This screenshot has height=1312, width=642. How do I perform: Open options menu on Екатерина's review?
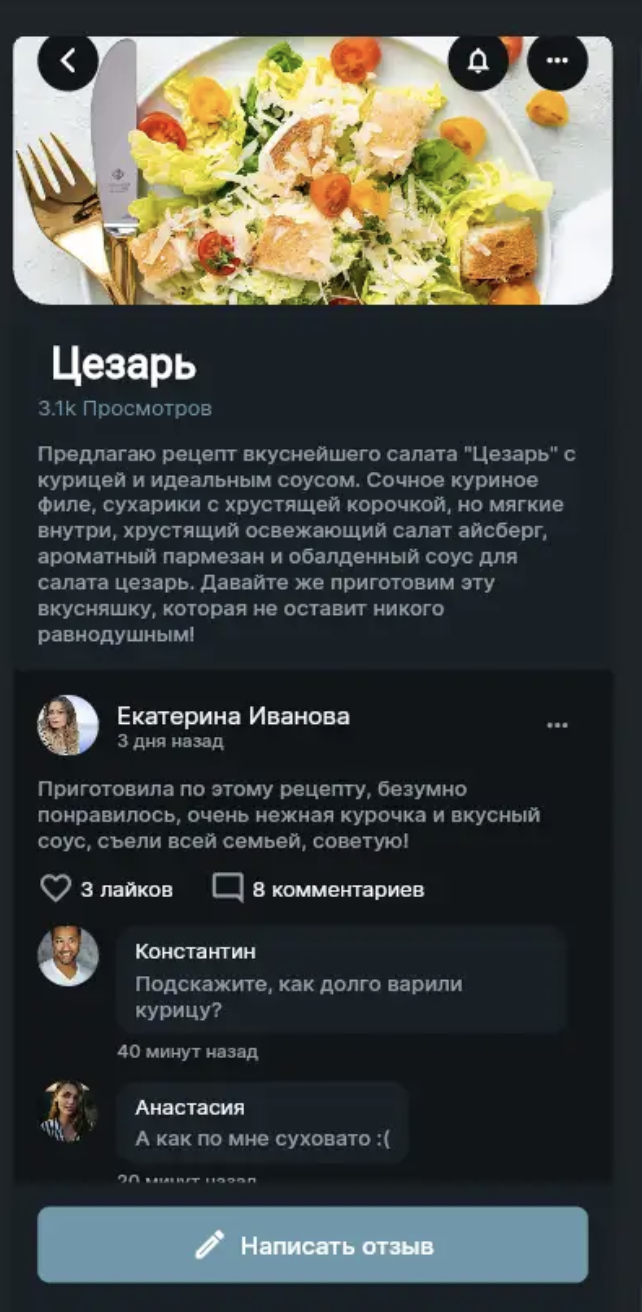click(557, 725)
